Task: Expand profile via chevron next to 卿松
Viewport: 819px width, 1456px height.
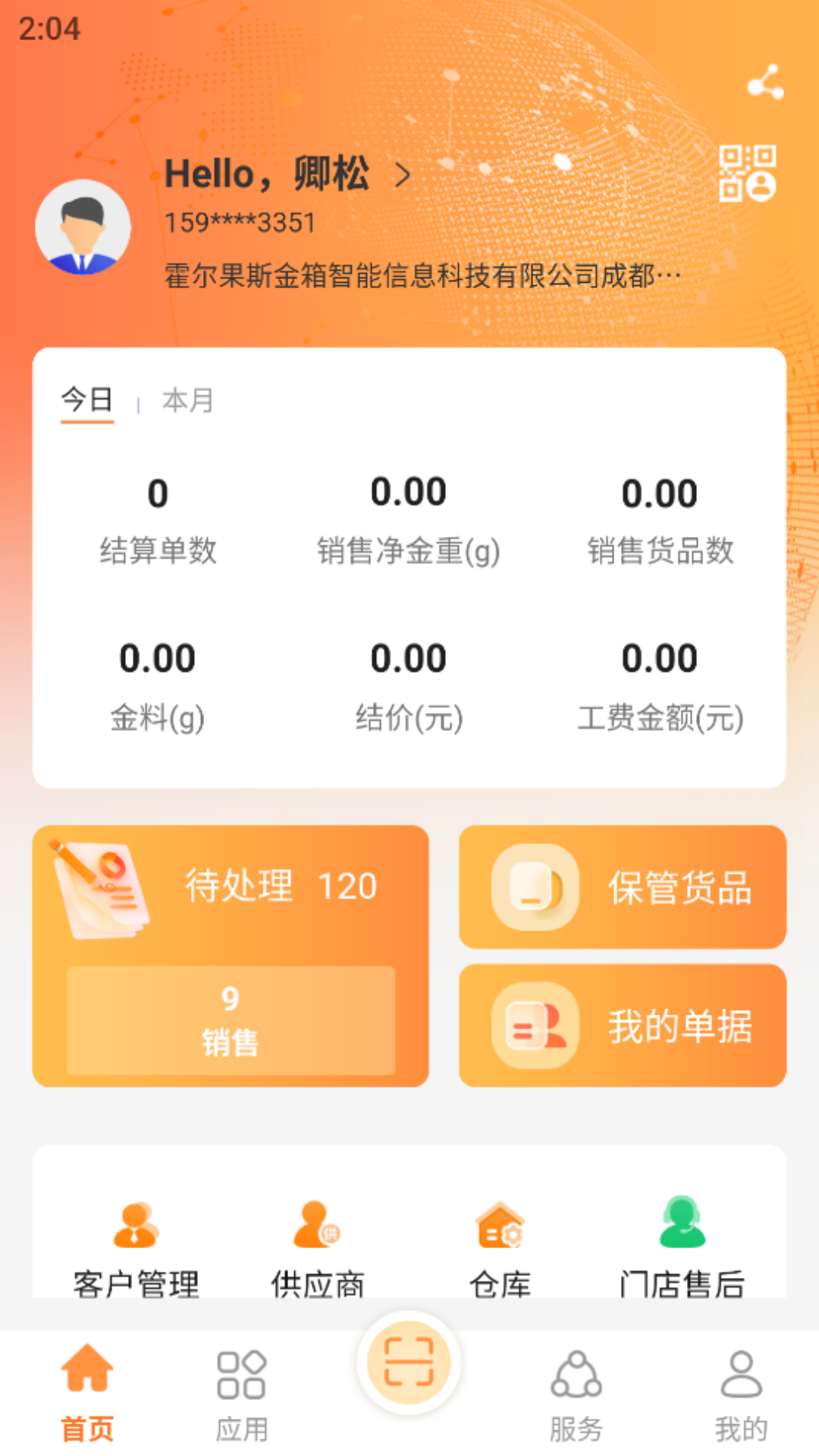Action: (403, 174)
